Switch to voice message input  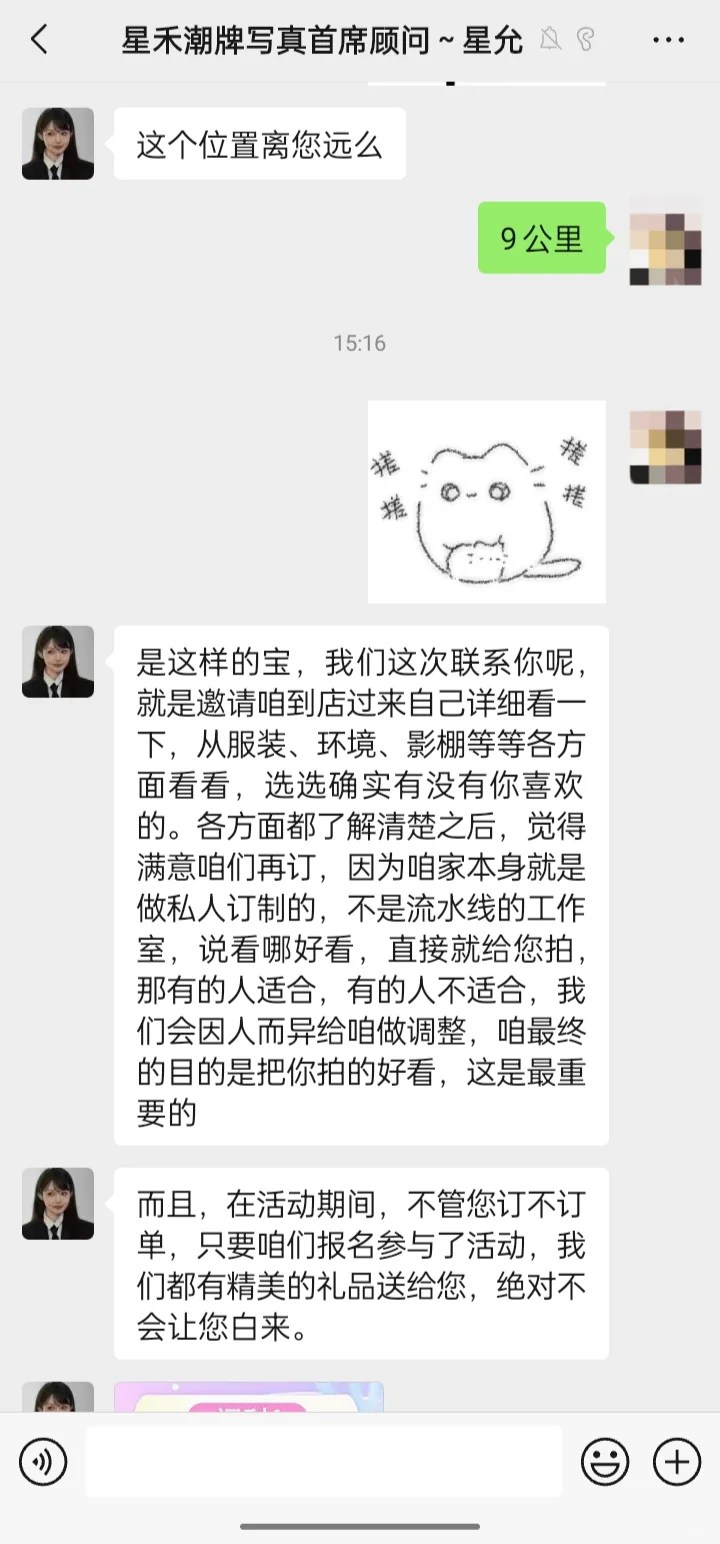click(x=43, y=1463)
